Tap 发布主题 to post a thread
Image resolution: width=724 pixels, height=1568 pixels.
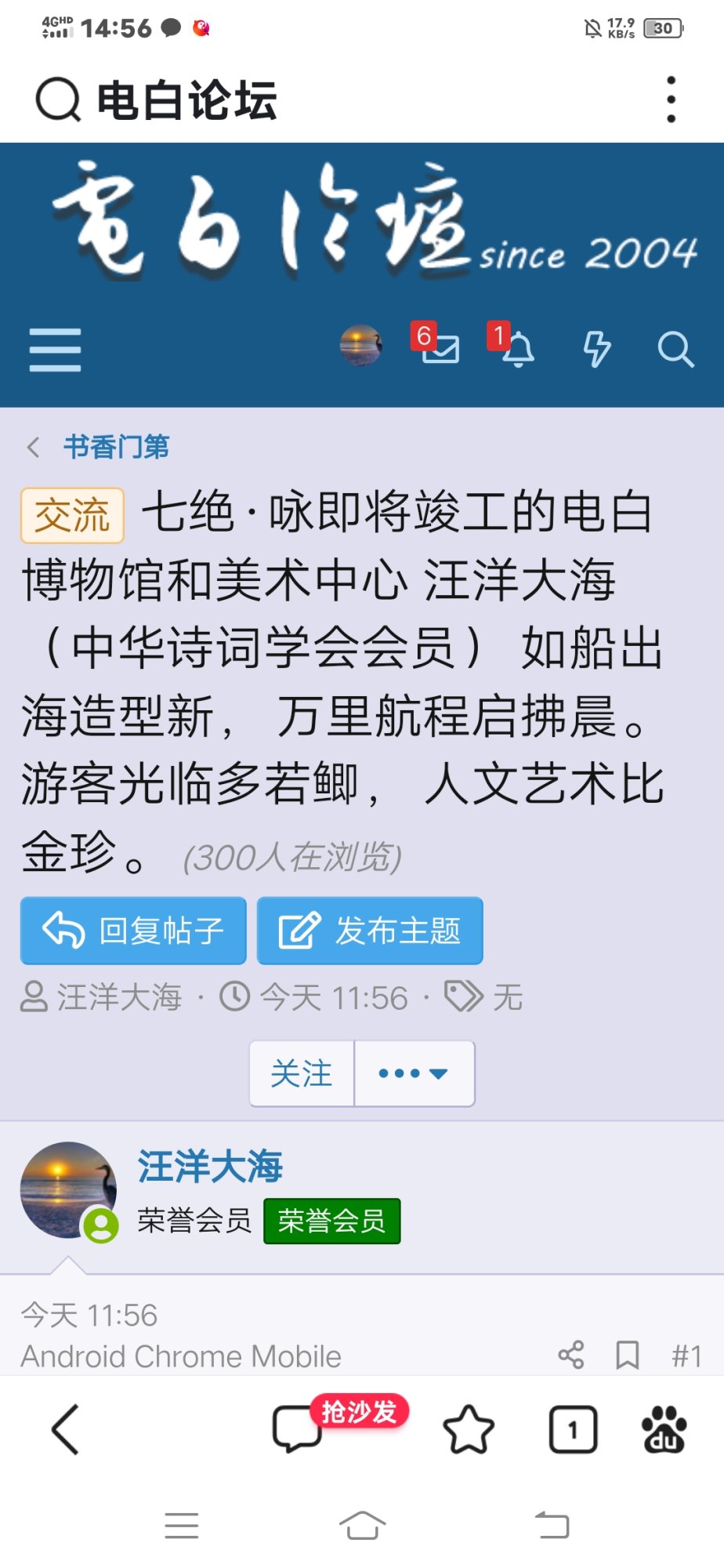[370, 931]
